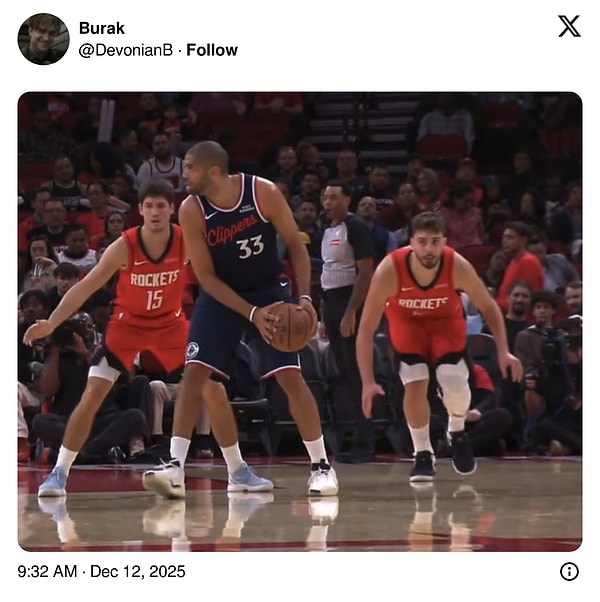
Task: Open the @DevonianB handle link
Action: pos(125,50)
